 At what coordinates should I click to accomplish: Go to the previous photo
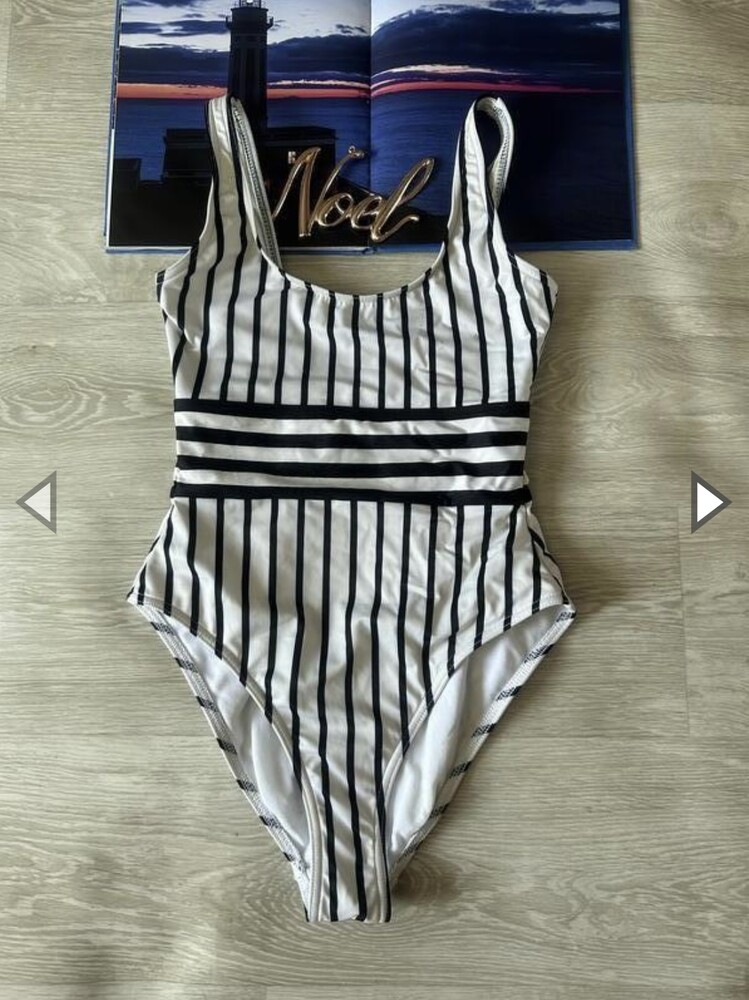(38, 502)
